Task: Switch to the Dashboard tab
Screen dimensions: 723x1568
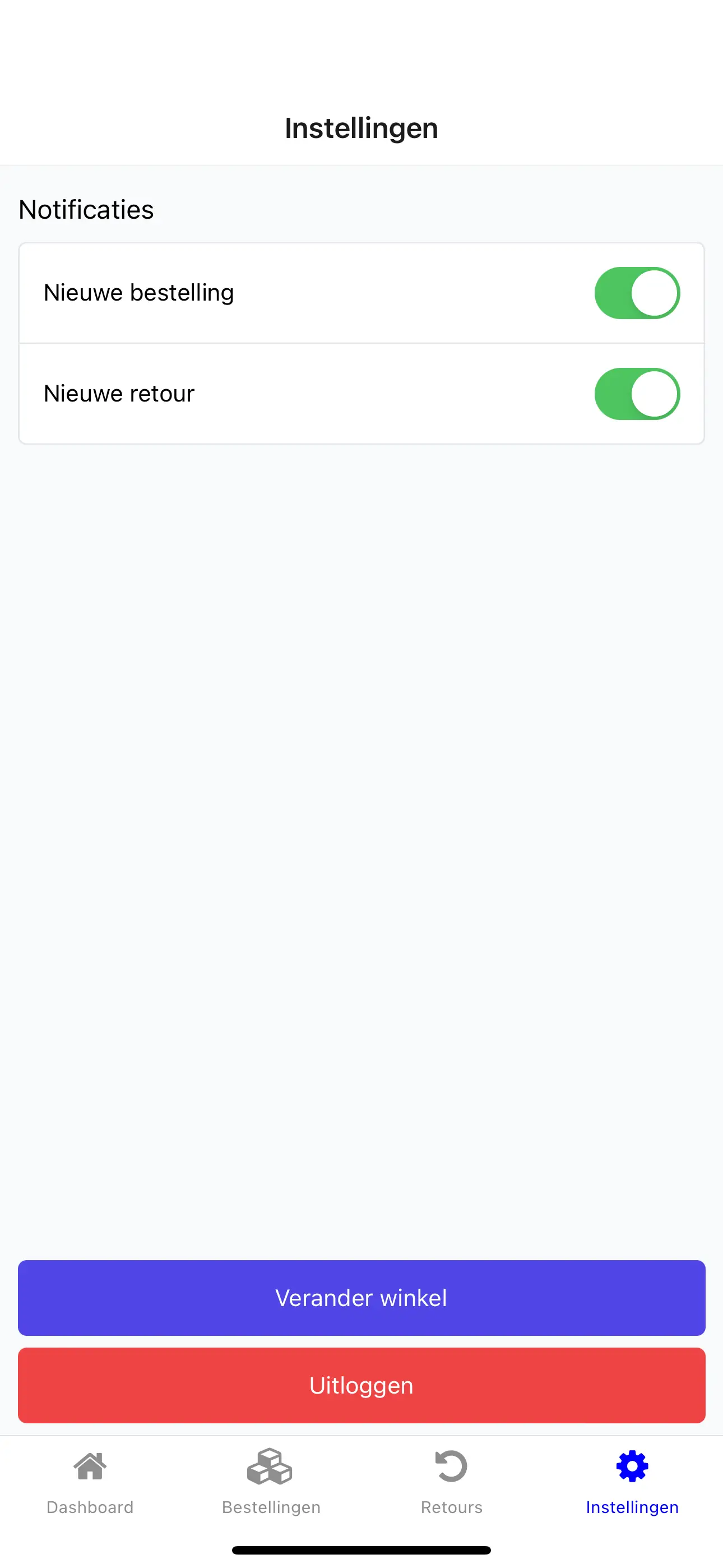Action: 90,1482
